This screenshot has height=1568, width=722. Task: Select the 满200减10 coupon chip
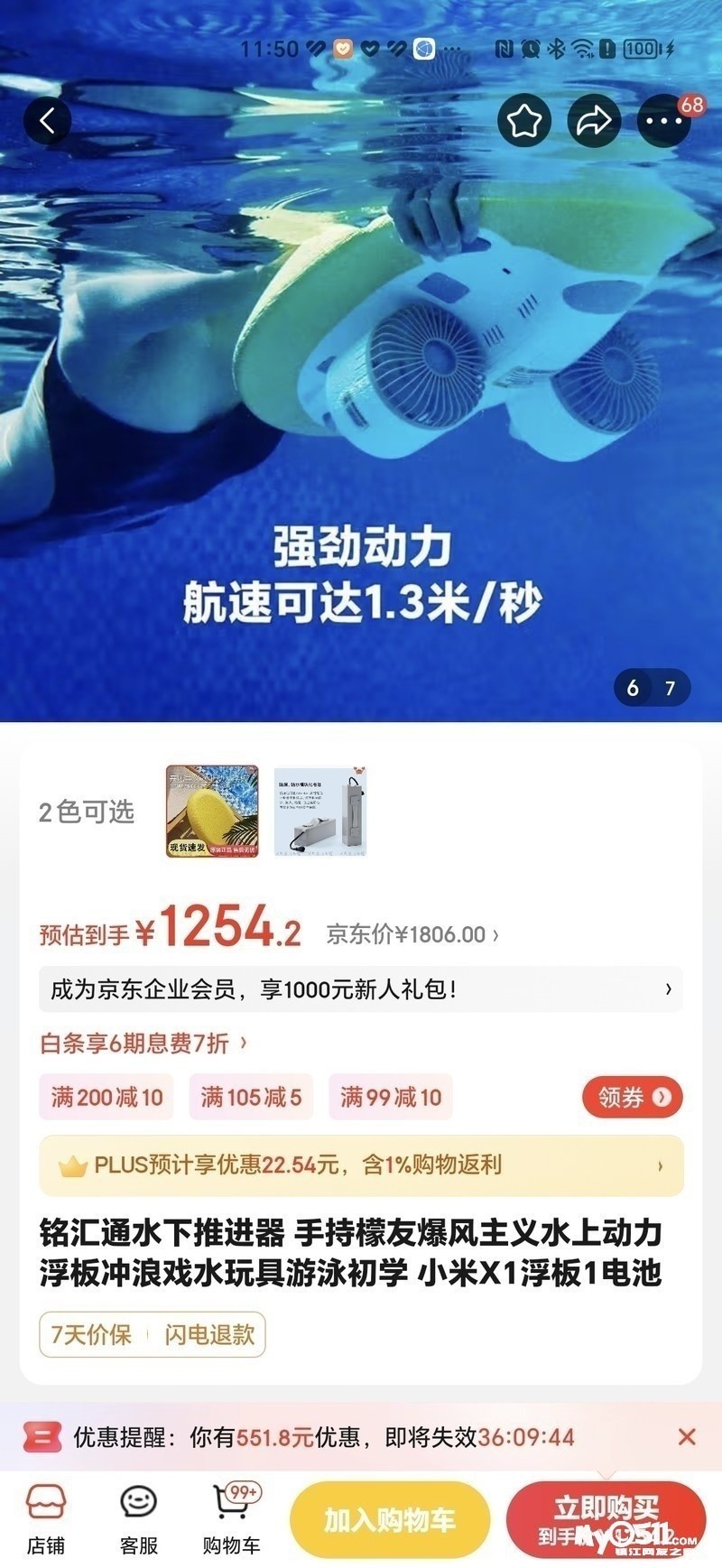pyautogui.click(x=106, y=1098)
